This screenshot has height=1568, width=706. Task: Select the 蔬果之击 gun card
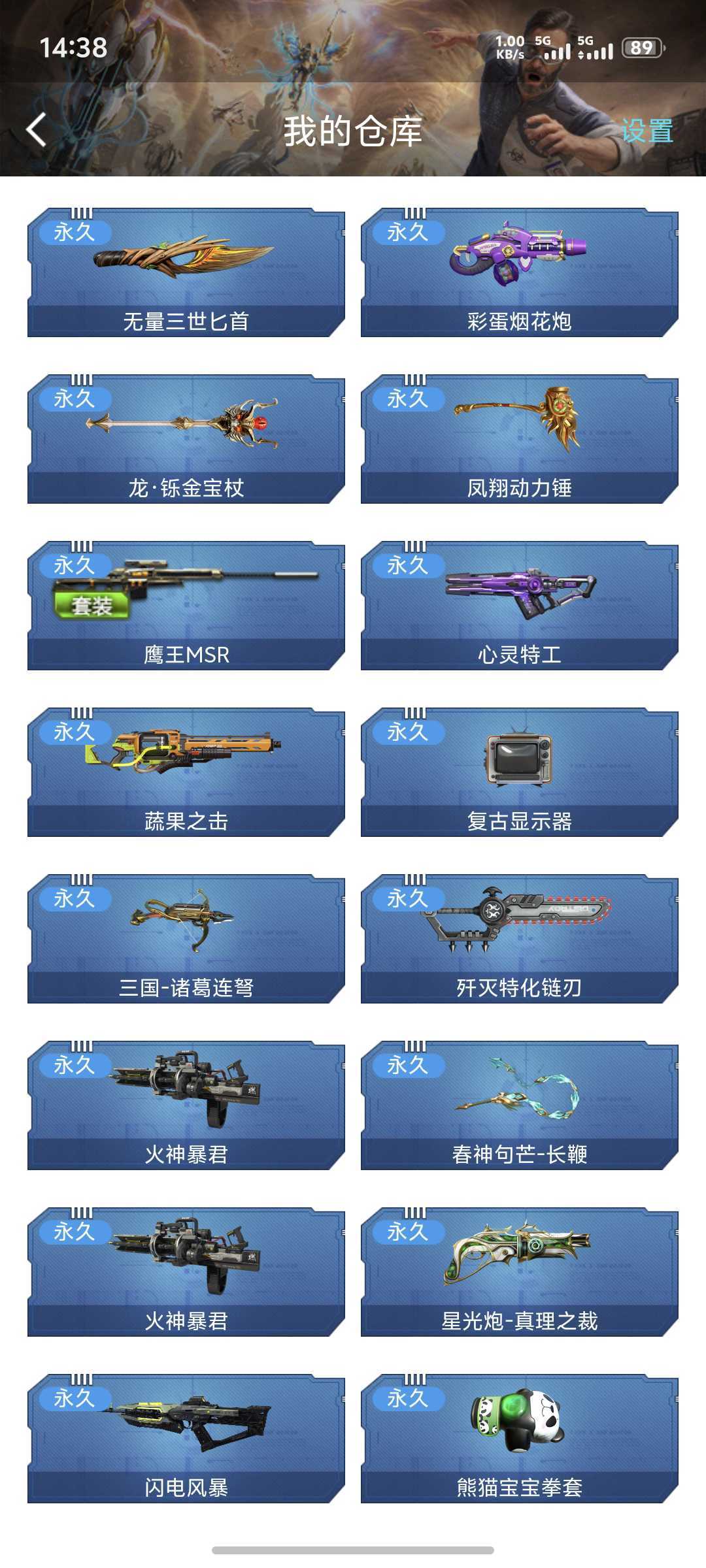(x=186, y=772)
